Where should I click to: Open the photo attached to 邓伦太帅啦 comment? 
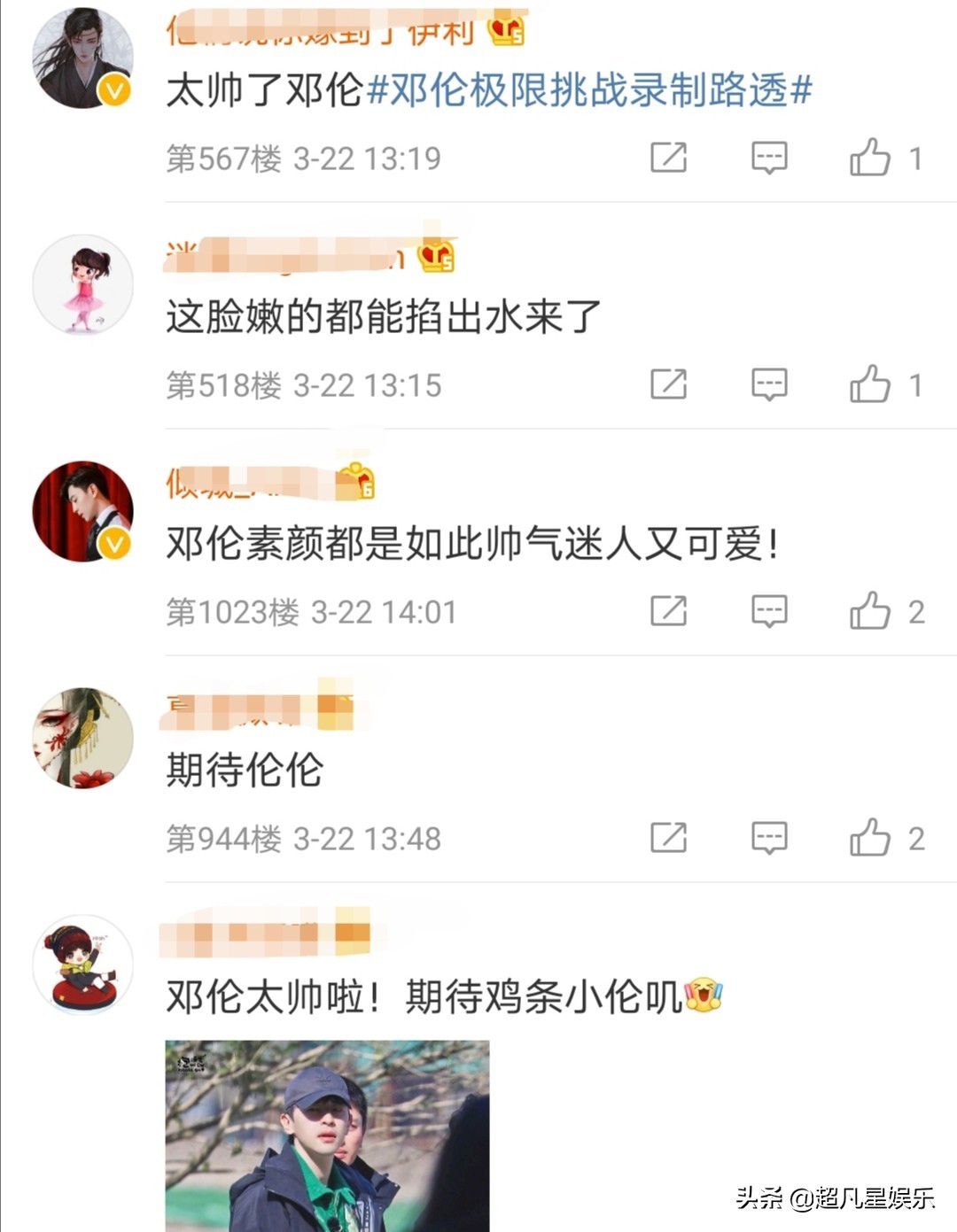327,1135
